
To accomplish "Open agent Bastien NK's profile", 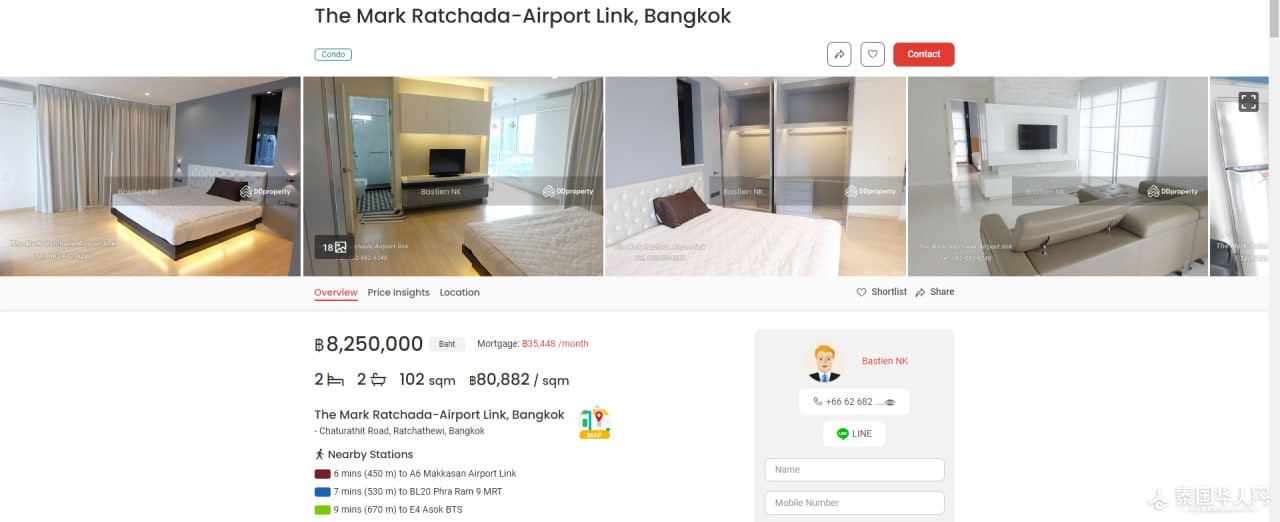I will tap(884, 361).
